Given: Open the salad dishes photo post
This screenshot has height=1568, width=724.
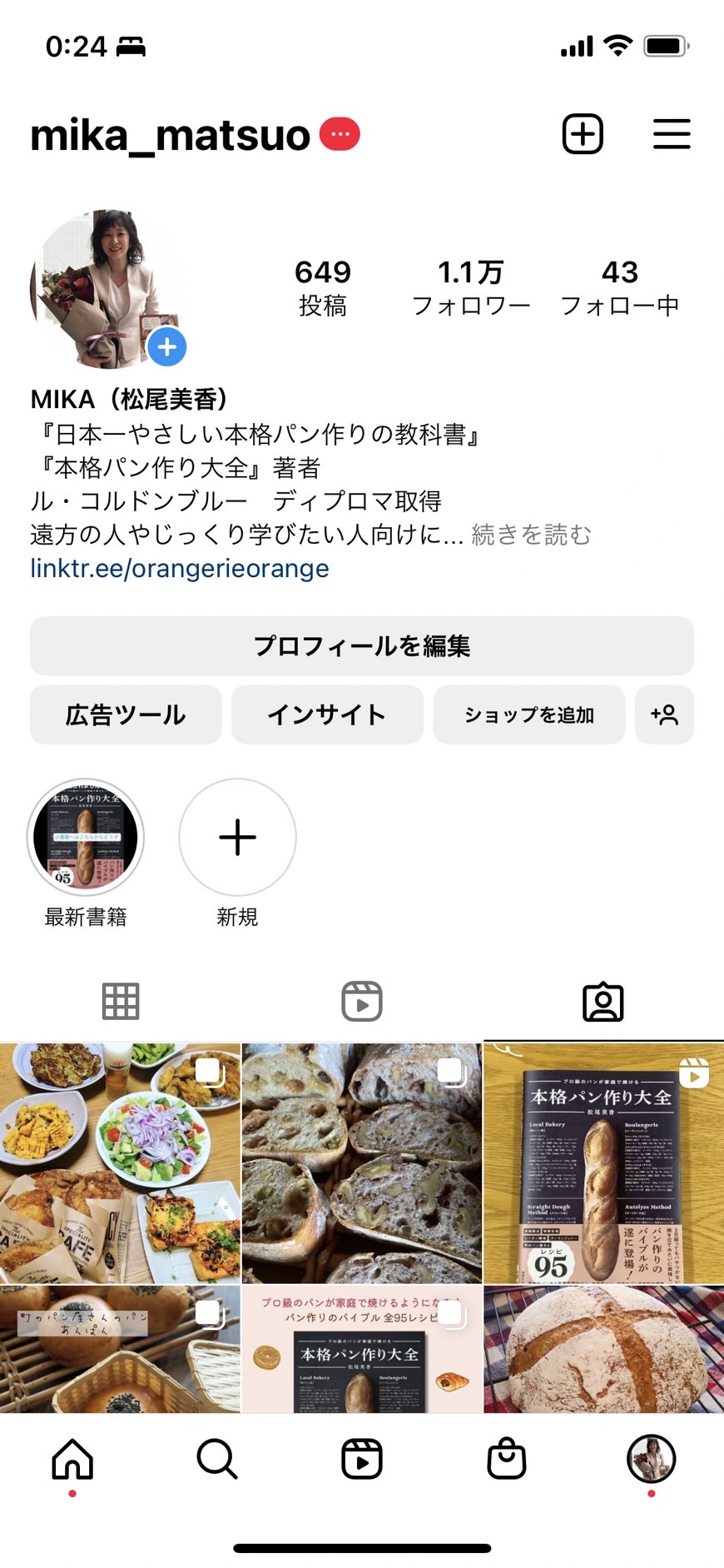Looking at the screenshot, I should tap(120, 1162).
